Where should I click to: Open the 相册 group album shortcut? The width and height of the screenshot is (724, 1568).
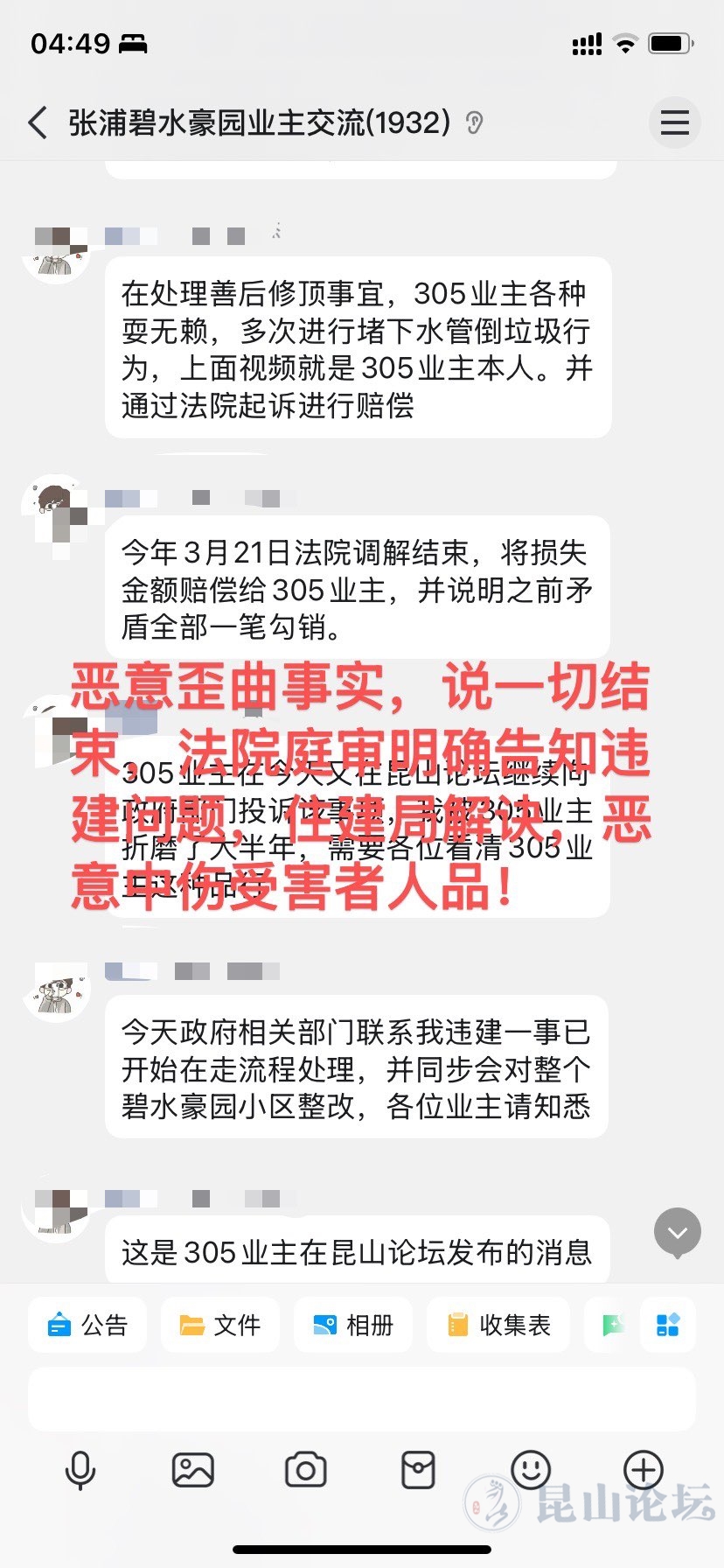coord(353,1325)
